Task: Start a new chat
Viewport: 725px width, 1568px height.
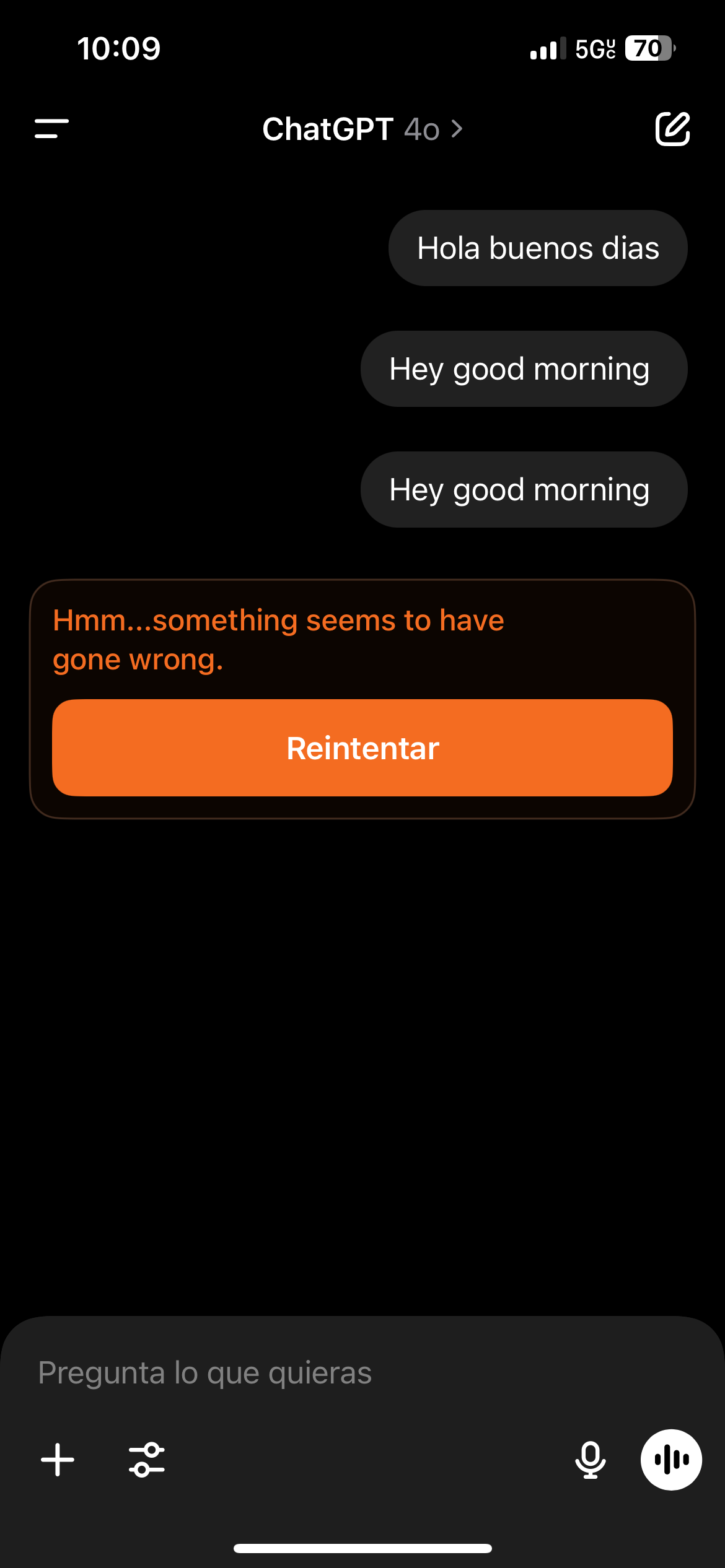Action: (x=672, y=129)
